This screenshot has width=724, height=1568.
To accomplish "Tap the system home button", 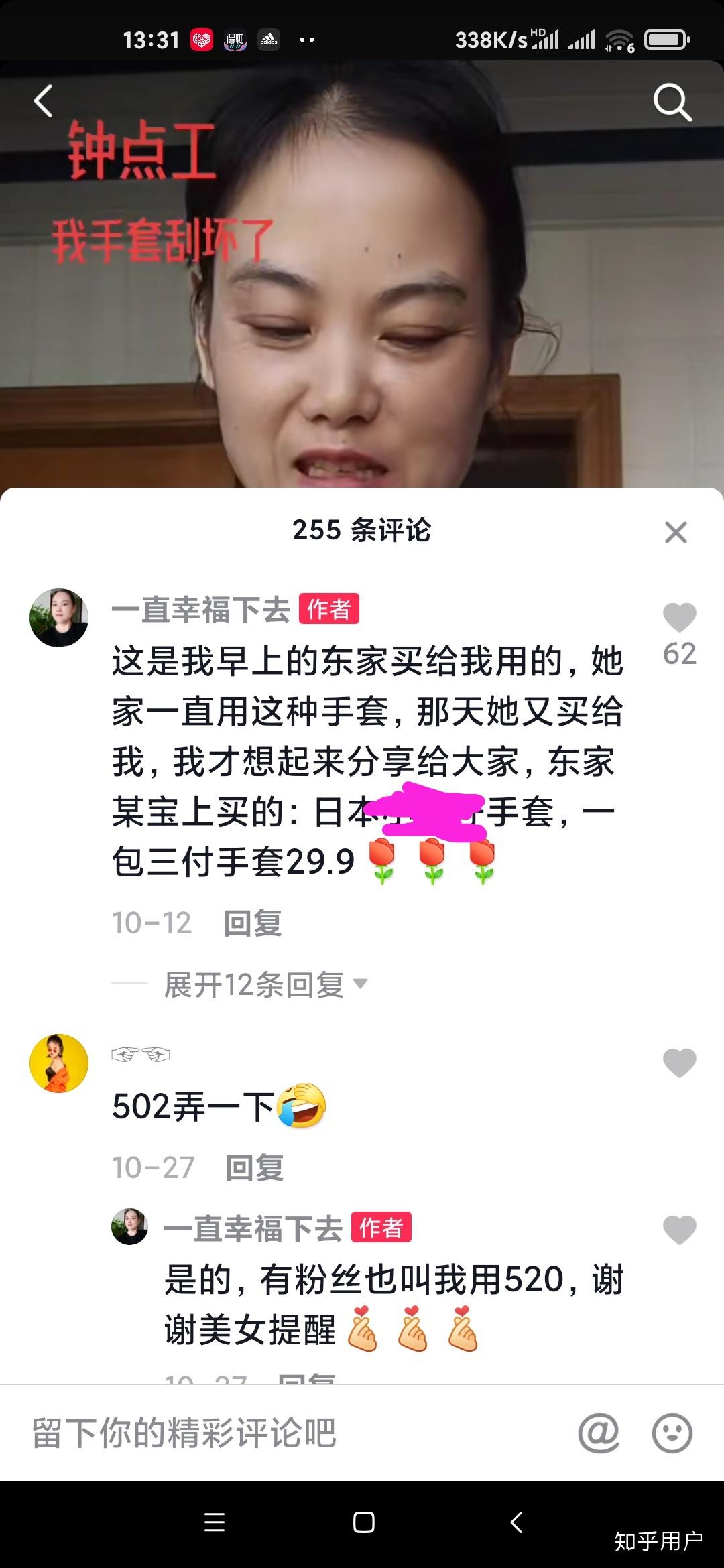I will click(363, 1522).
